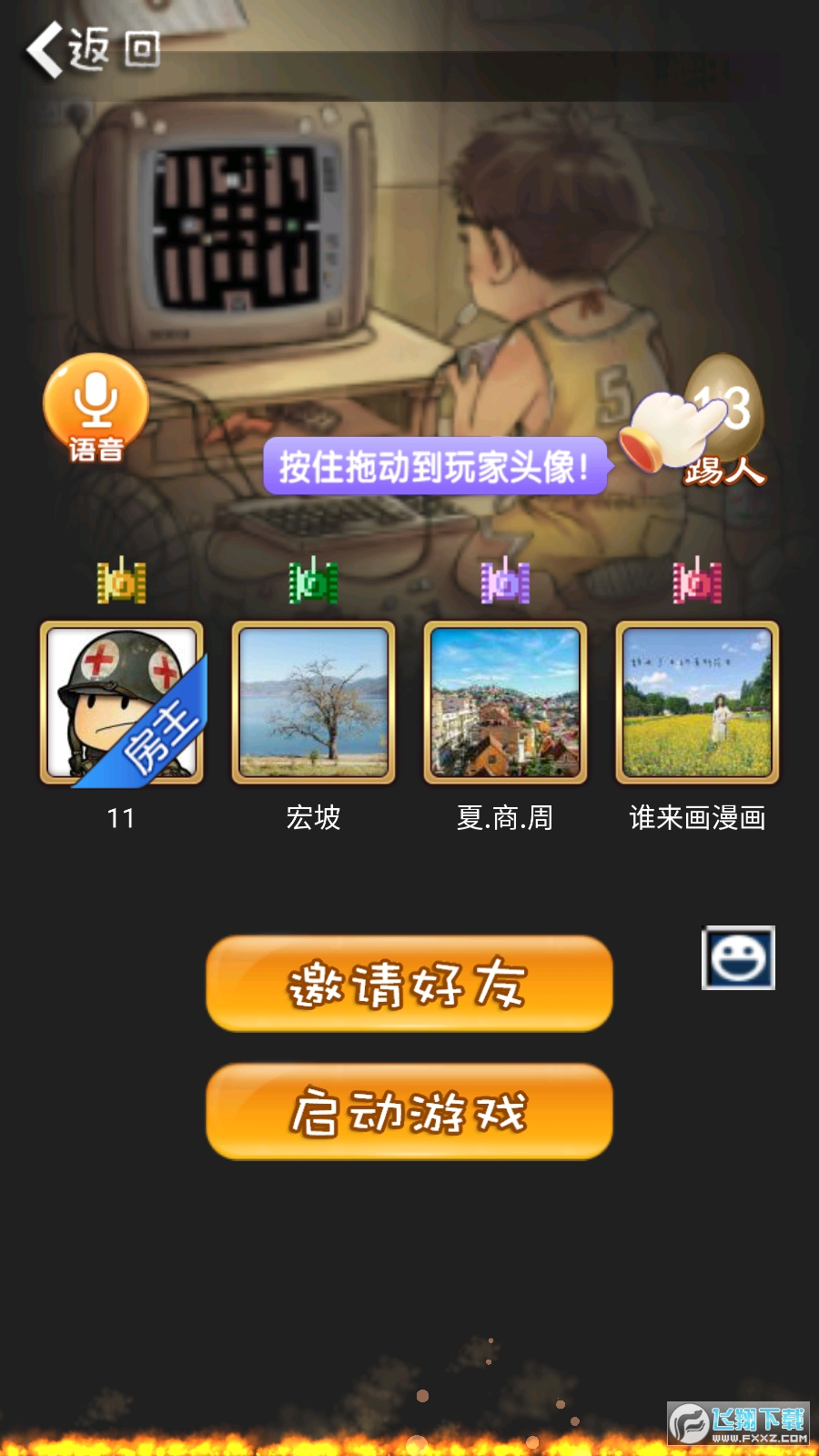
Task: Tap 邀请好友 to invite friends
Action: pyautogui.click(x=409, y=984)
